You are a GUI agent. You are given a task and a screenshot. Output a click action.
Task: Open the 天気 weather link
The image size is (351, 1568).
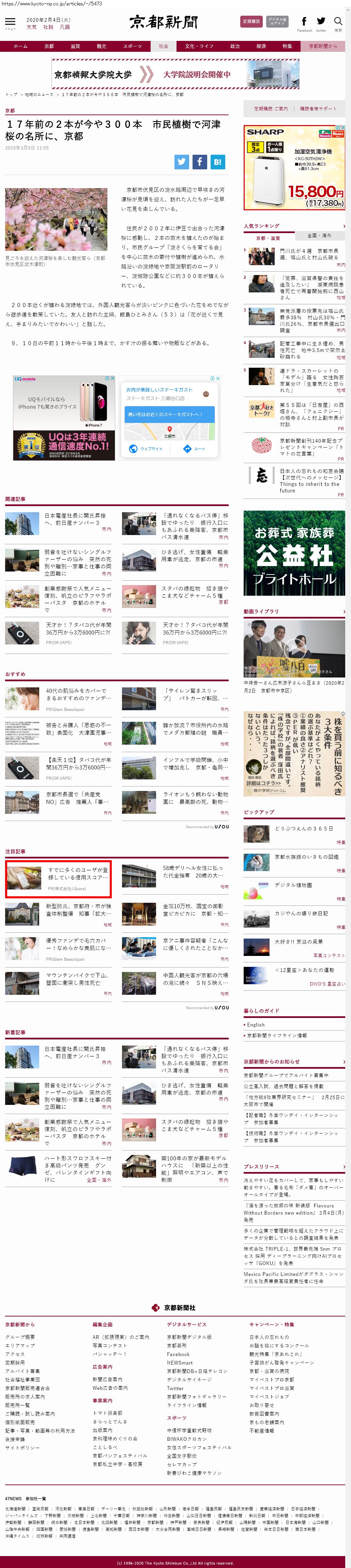31,27
